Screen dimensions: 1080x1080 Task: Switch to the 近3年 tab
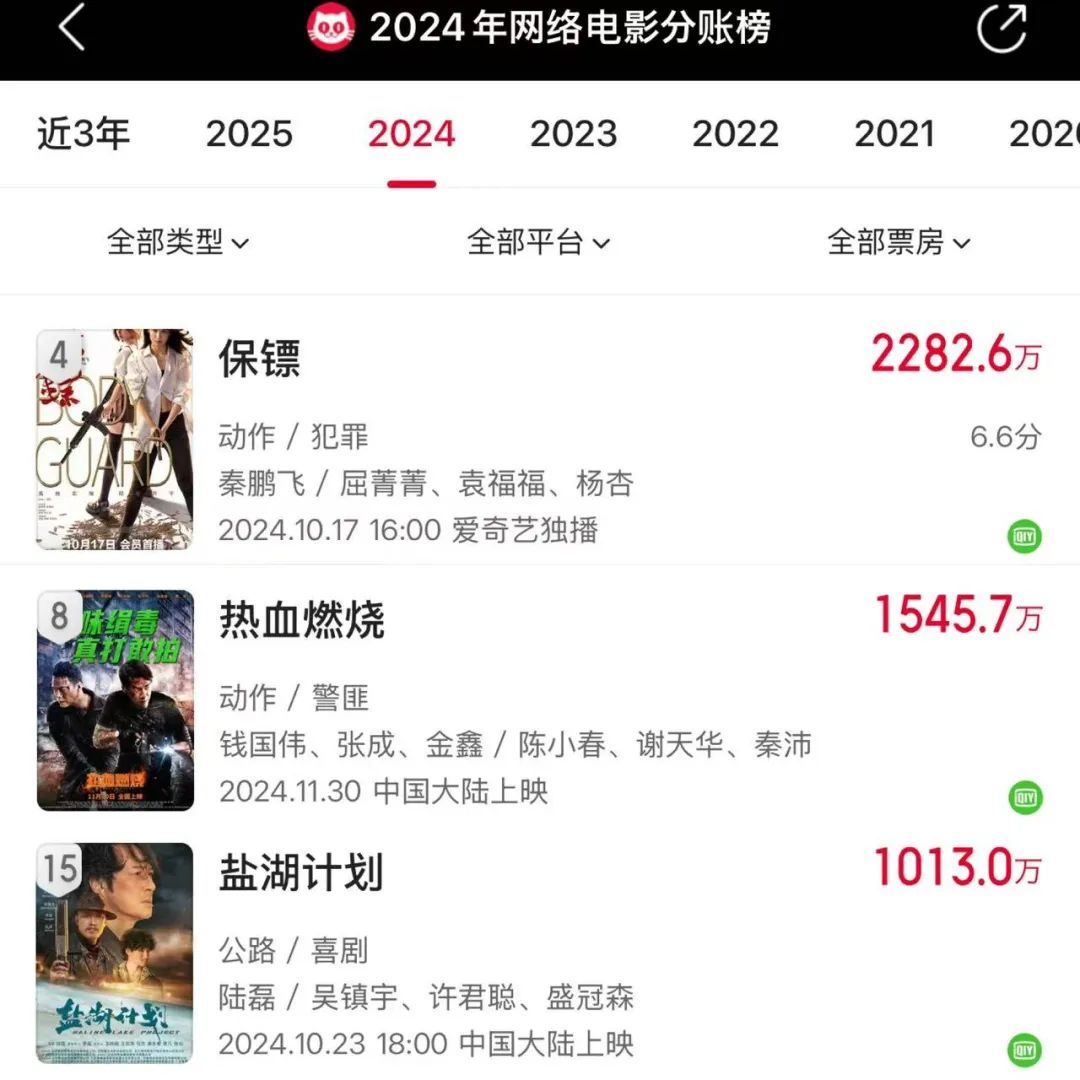84,134
